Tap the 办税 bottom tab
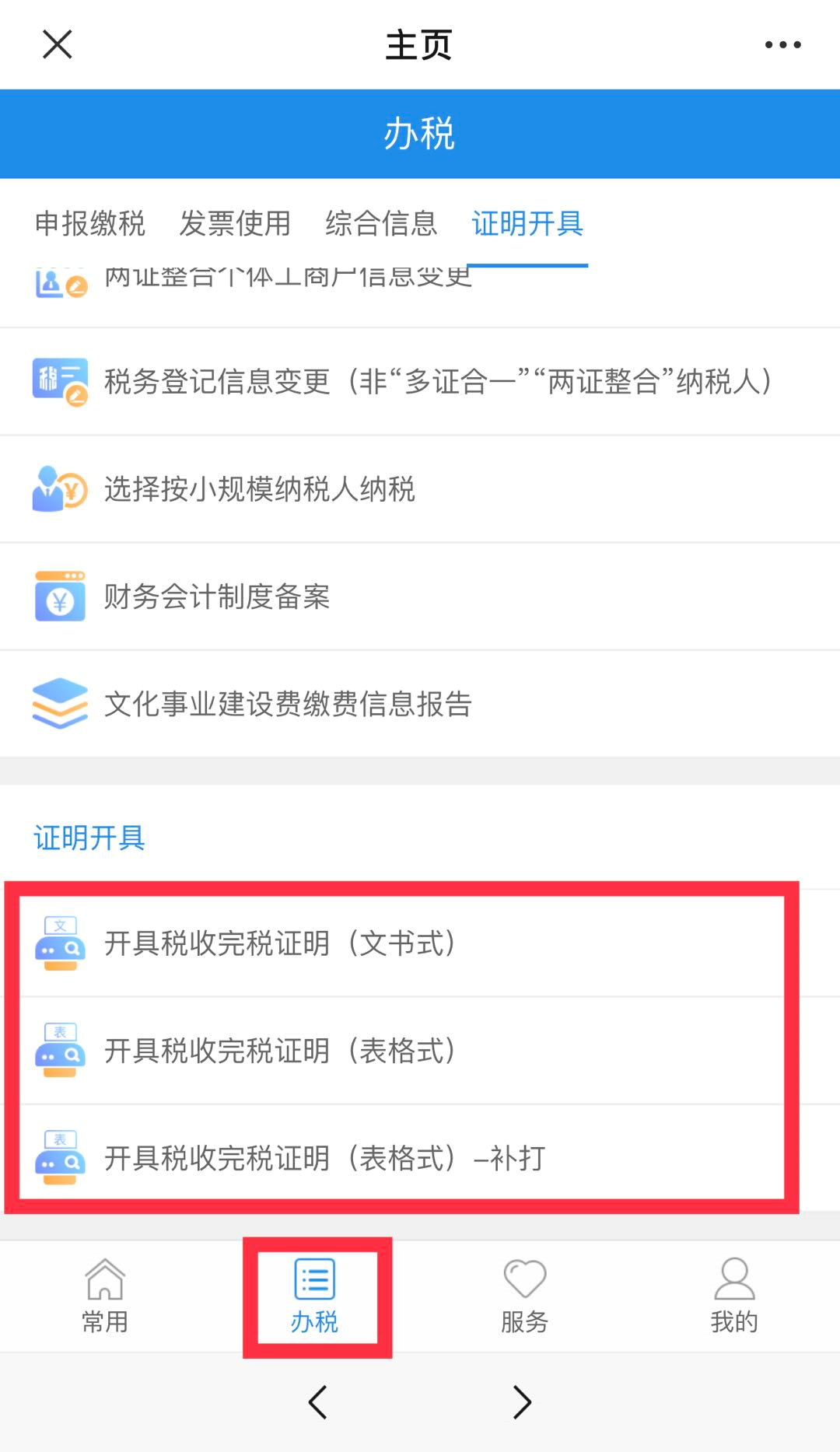The image size is (840, 1452). pyautogui.click(x=315, y=1296)
